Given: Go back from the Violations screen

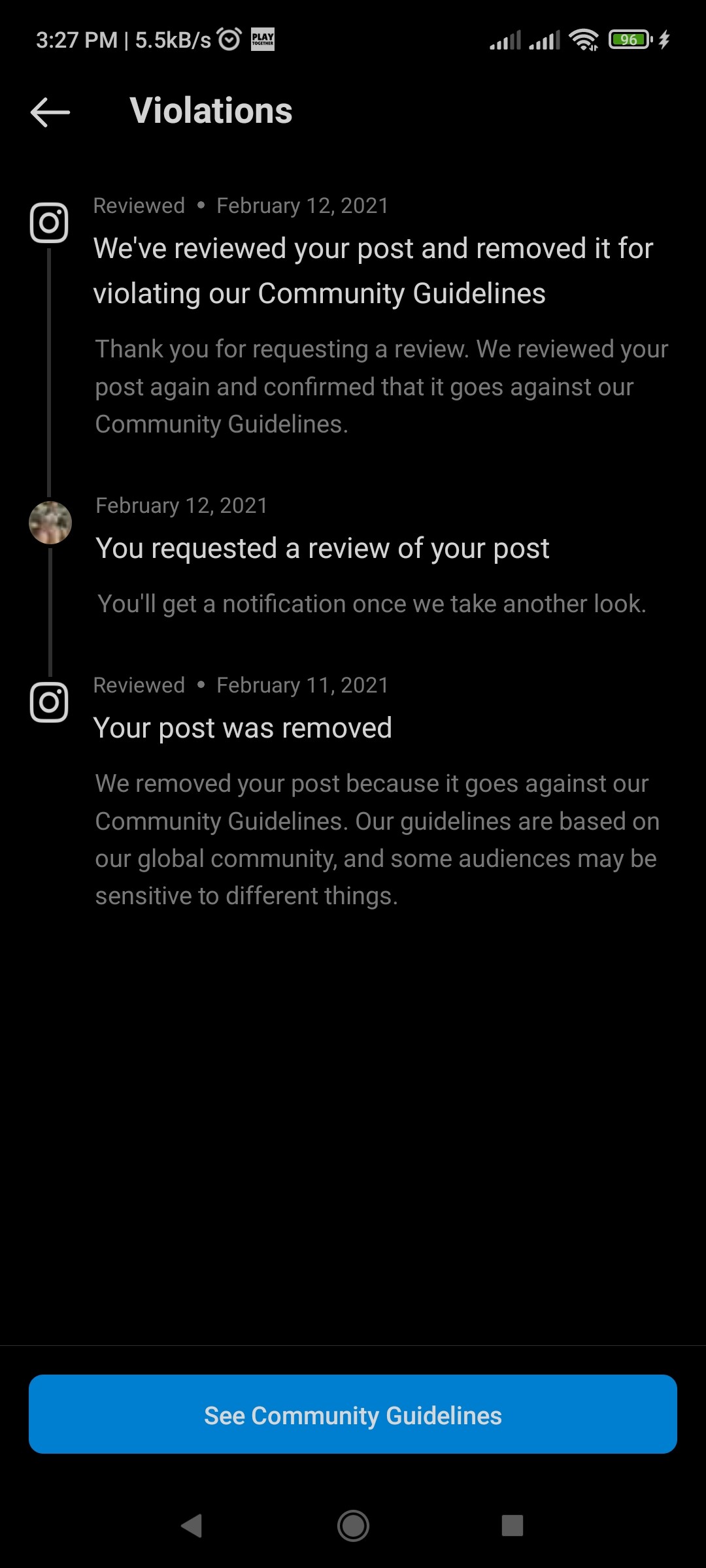Looking at the screenshot, I should pyautogui.click(x=50, y=112).
